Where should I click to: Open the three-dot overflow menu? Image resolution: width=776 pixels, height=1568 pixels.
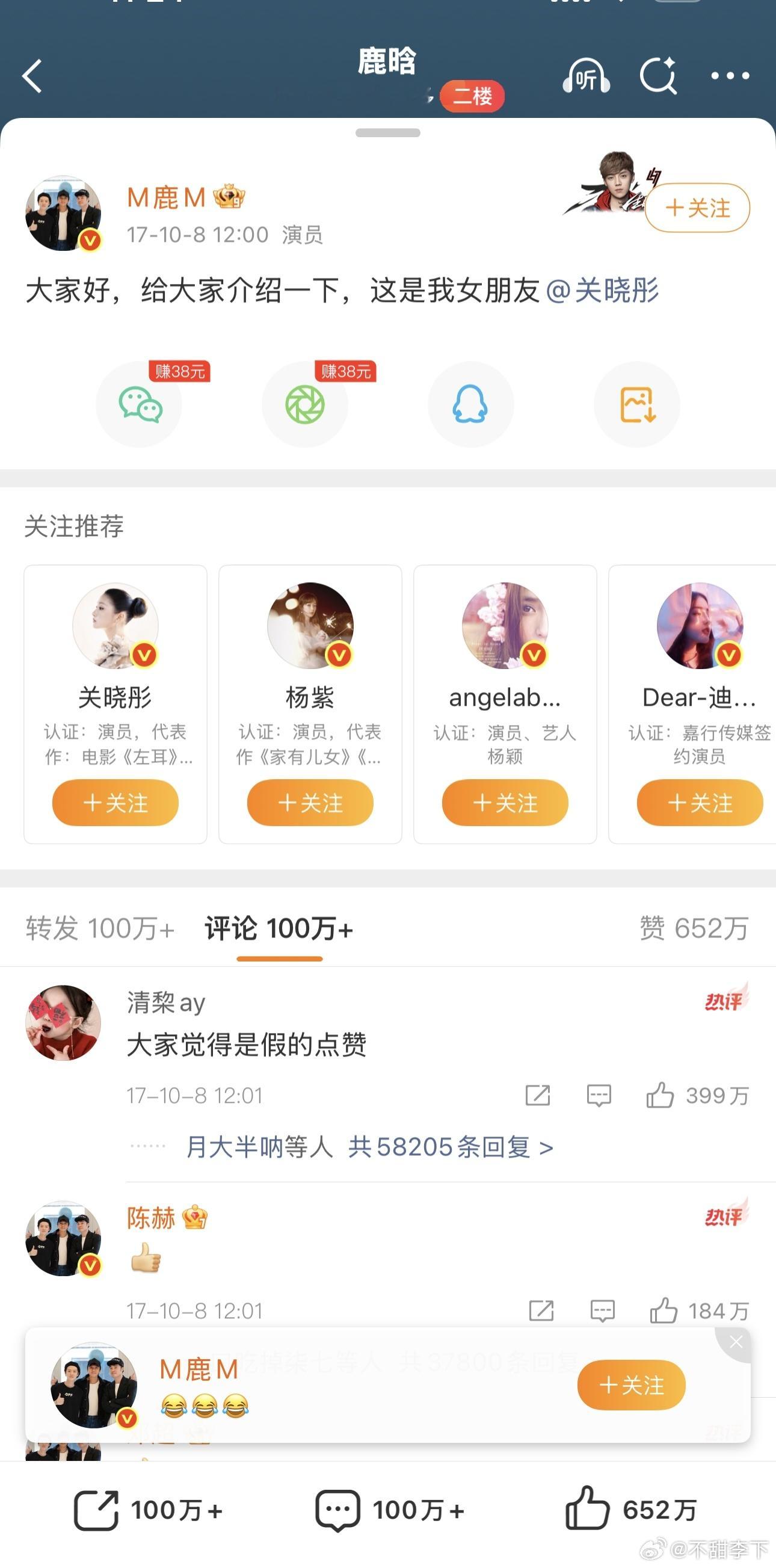click(730, 76)
